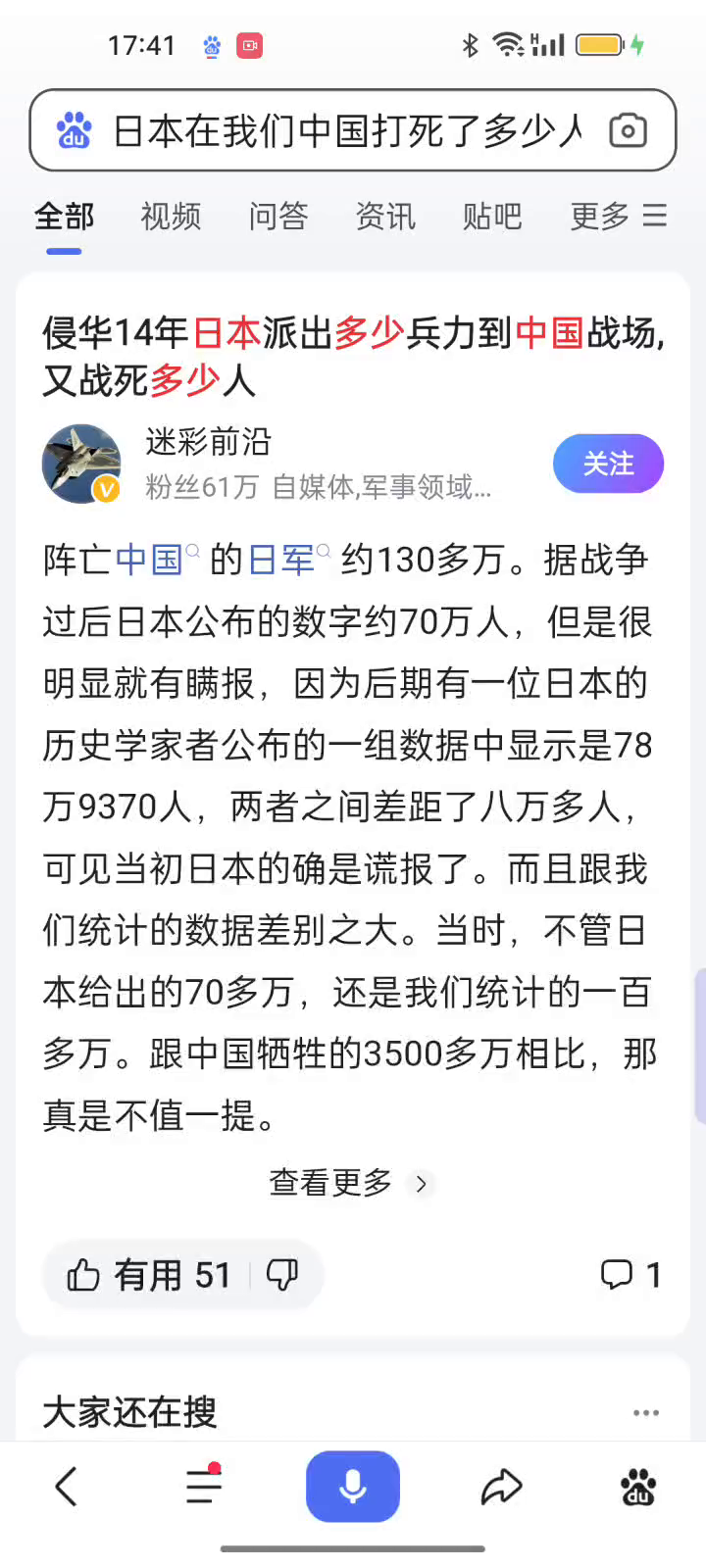Open comments on the answer
Image resolution: width=706 pixels, height=1568 pixels.
pyautogui.click(x=630, y=1275)
